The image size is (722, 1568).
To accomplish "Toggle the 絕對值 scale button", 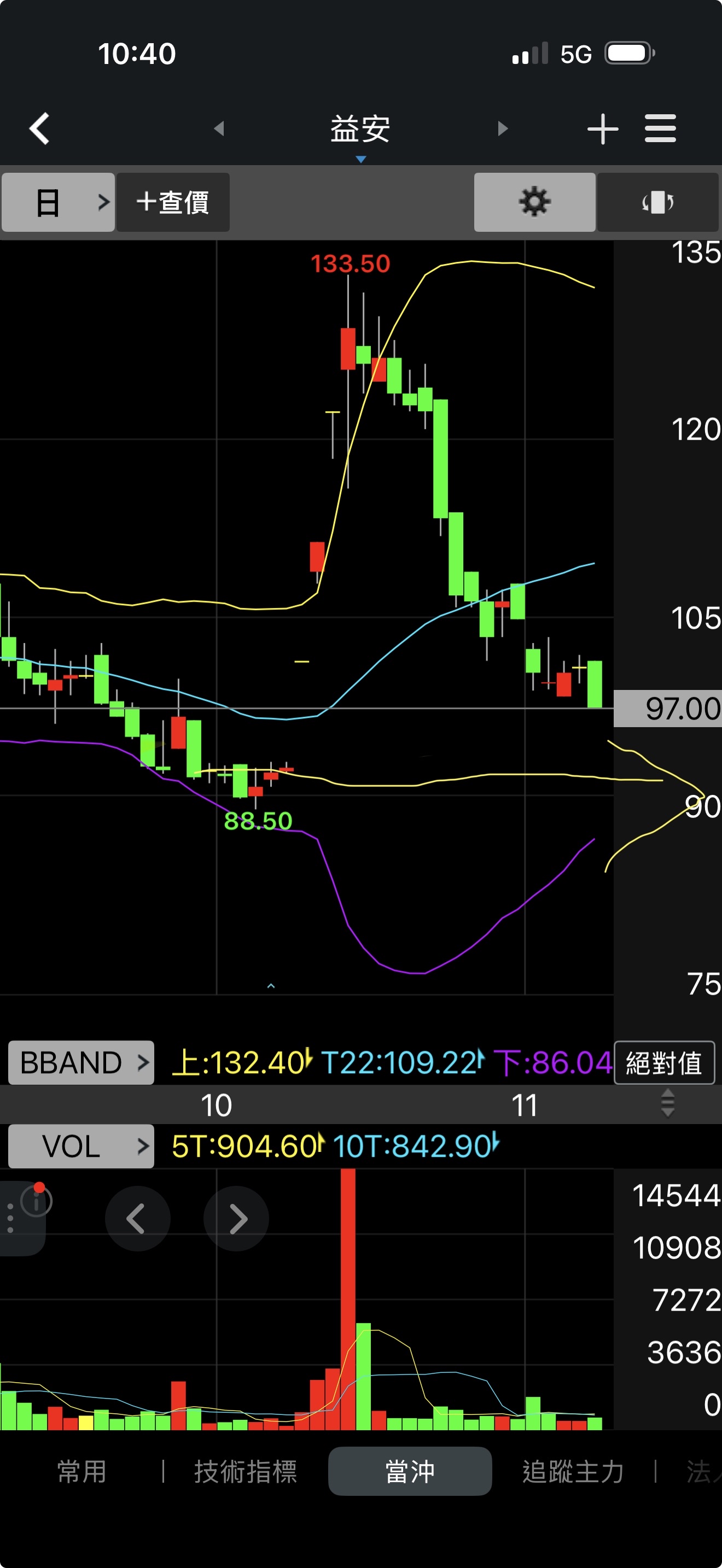I will [x=663, y=1063].
